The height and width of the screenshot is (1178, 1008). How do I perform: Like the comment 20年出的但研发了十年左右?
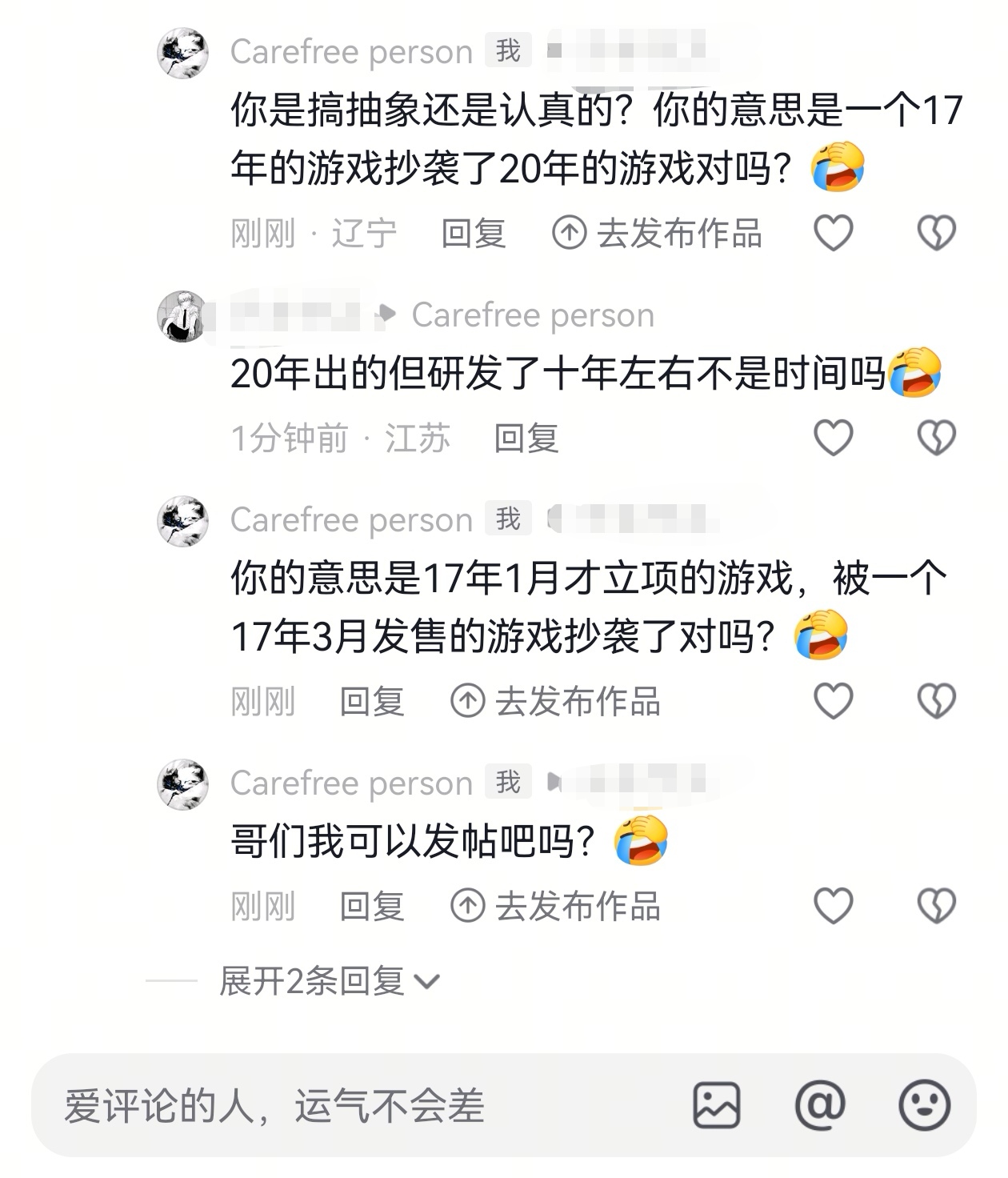click(833, 438)
